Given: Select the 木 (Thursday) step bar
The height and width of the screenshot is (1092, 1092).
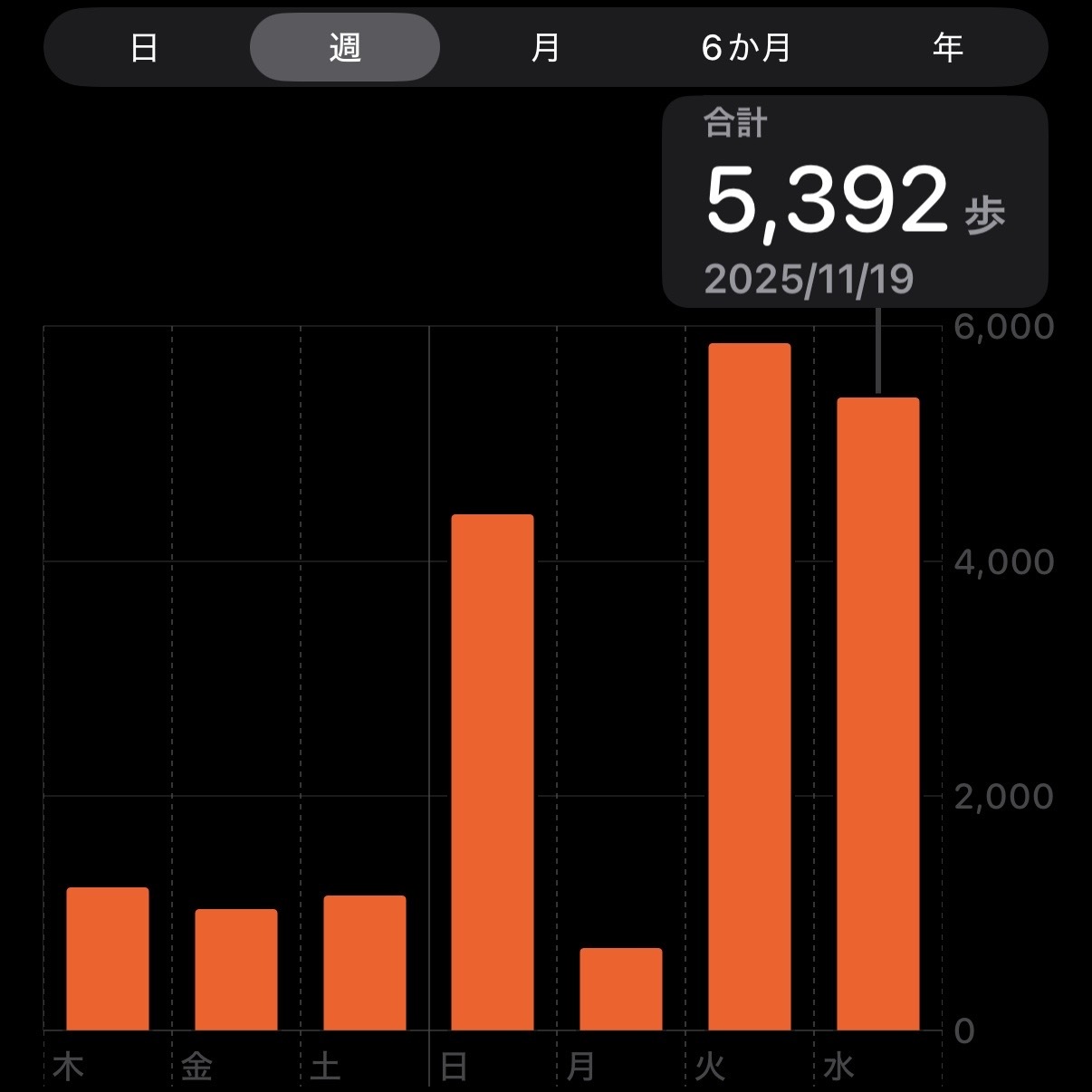Looking at the screenshot, I should pos(108,959).
